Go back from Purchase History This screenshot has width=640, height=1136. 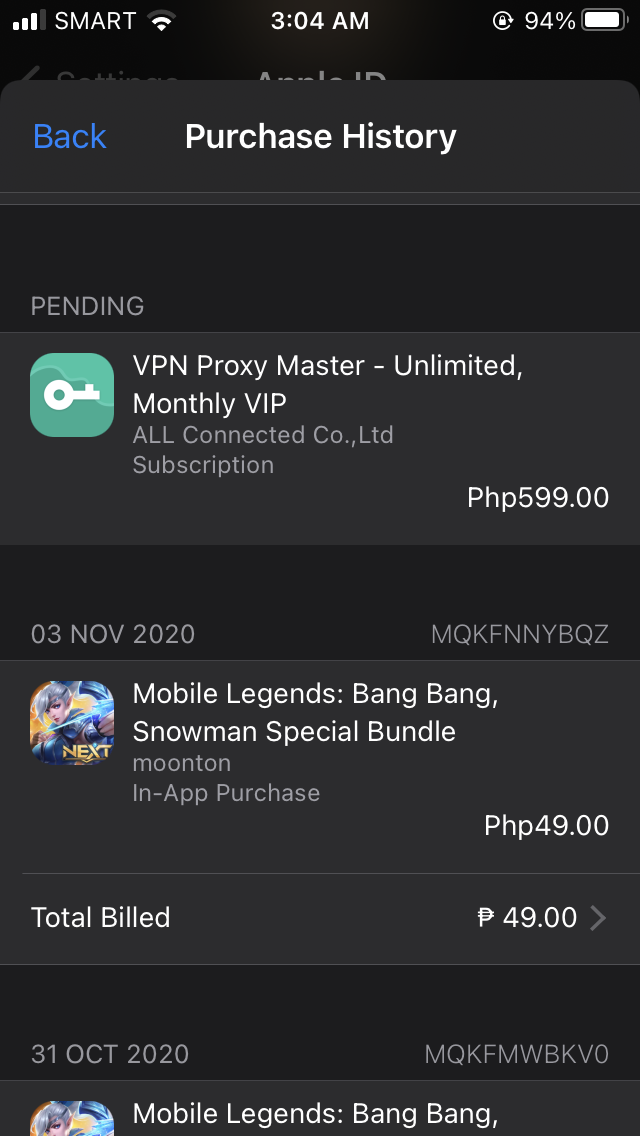(x=69, y=136)
